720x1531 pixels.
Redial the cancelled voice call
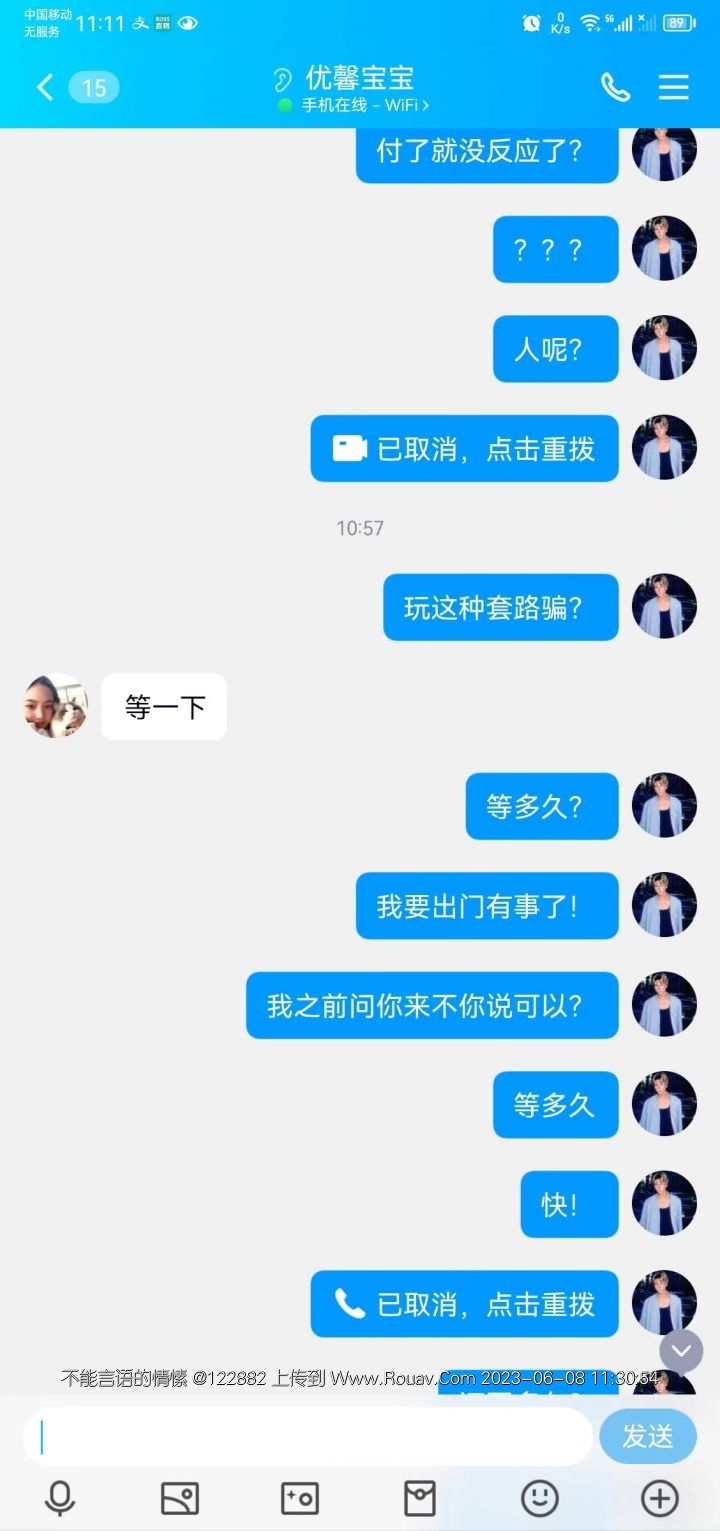pyautogui.click(x=464, y=1304)
